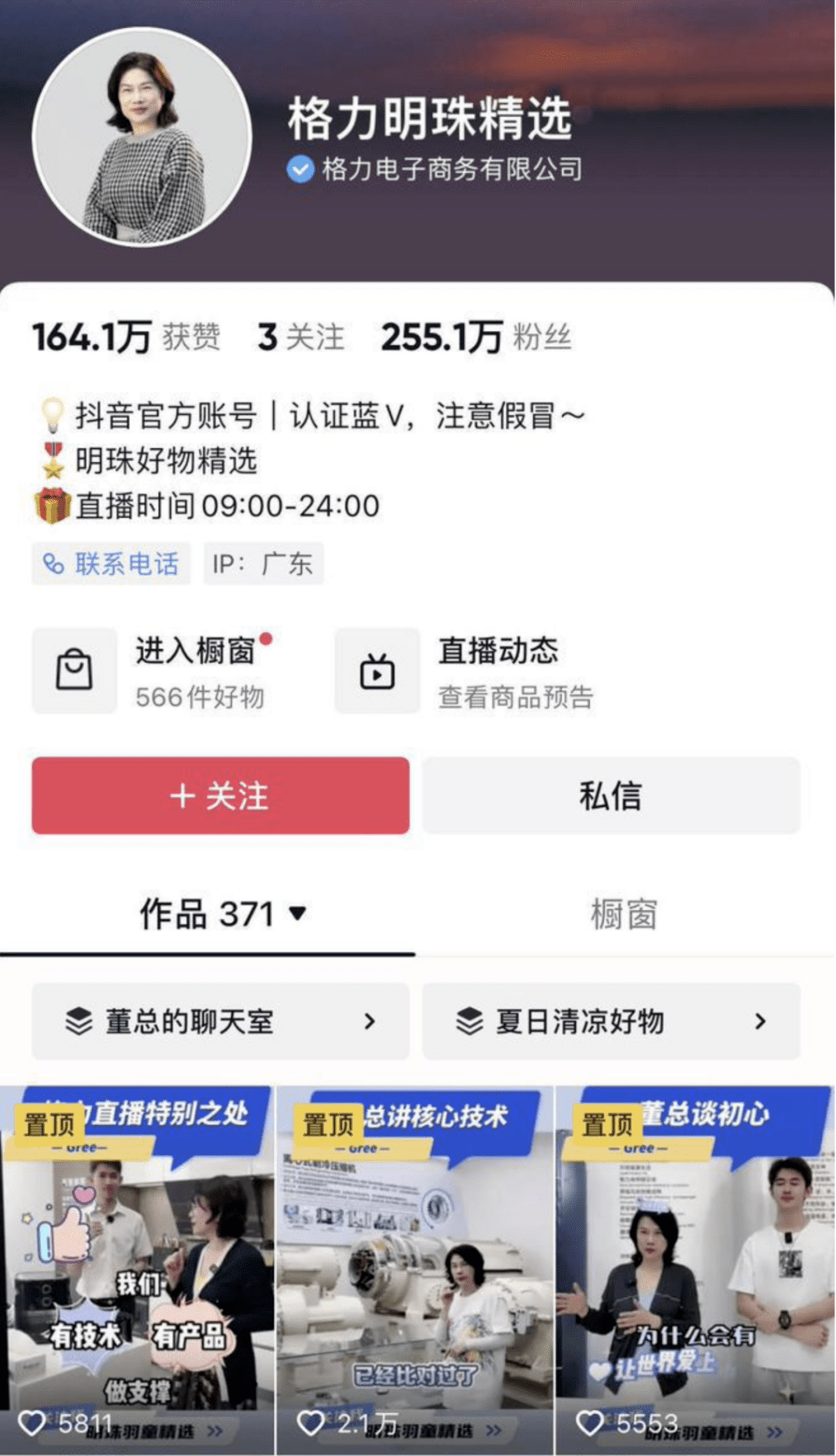Open 直播动态 to view product previews
Viewport: 836px width, 1456px height.
click(x=472, y=671)
